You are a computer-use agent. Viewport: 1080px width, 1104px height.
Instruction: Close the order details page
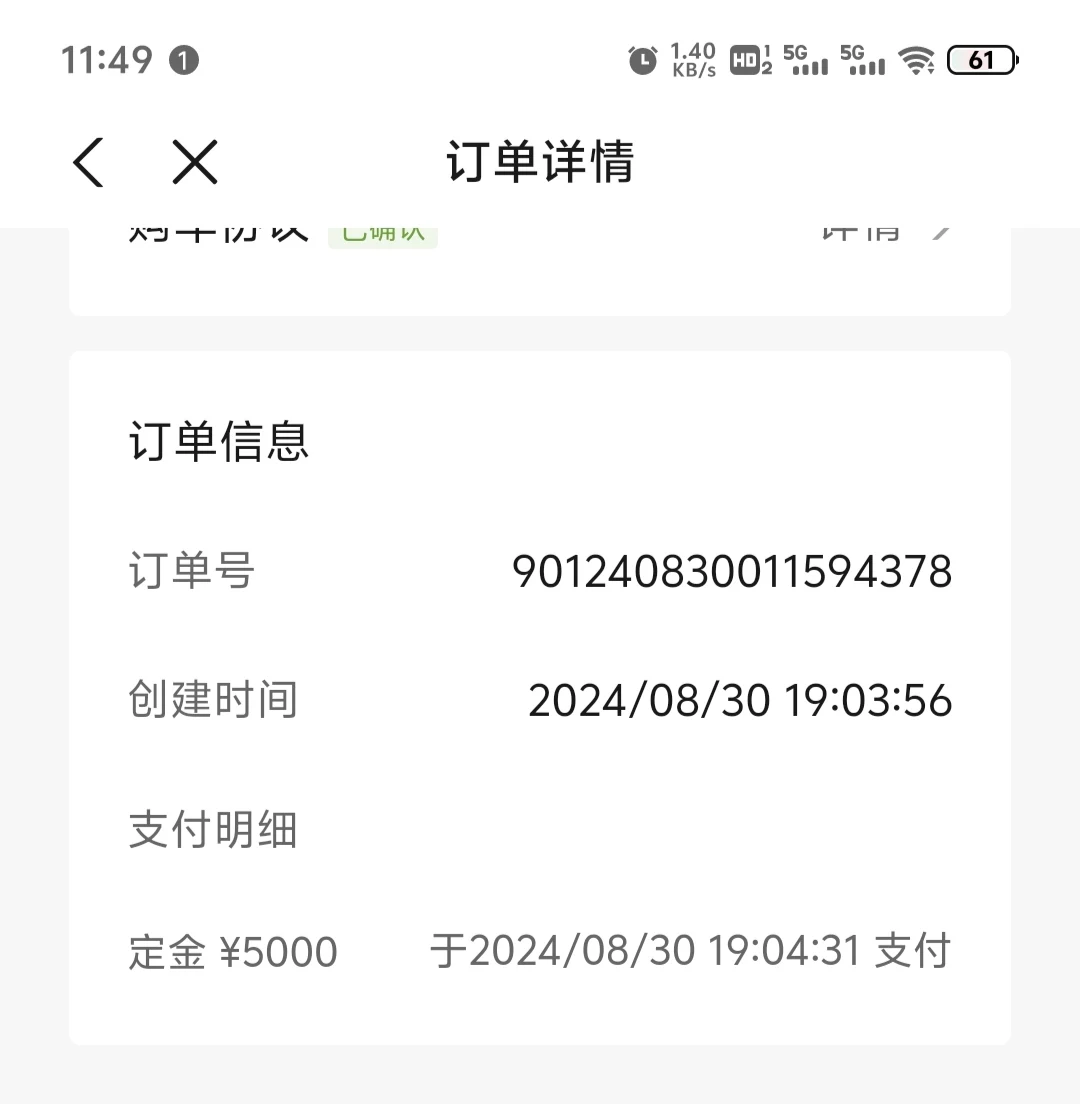pyautogui.click(x=194, y=162)
